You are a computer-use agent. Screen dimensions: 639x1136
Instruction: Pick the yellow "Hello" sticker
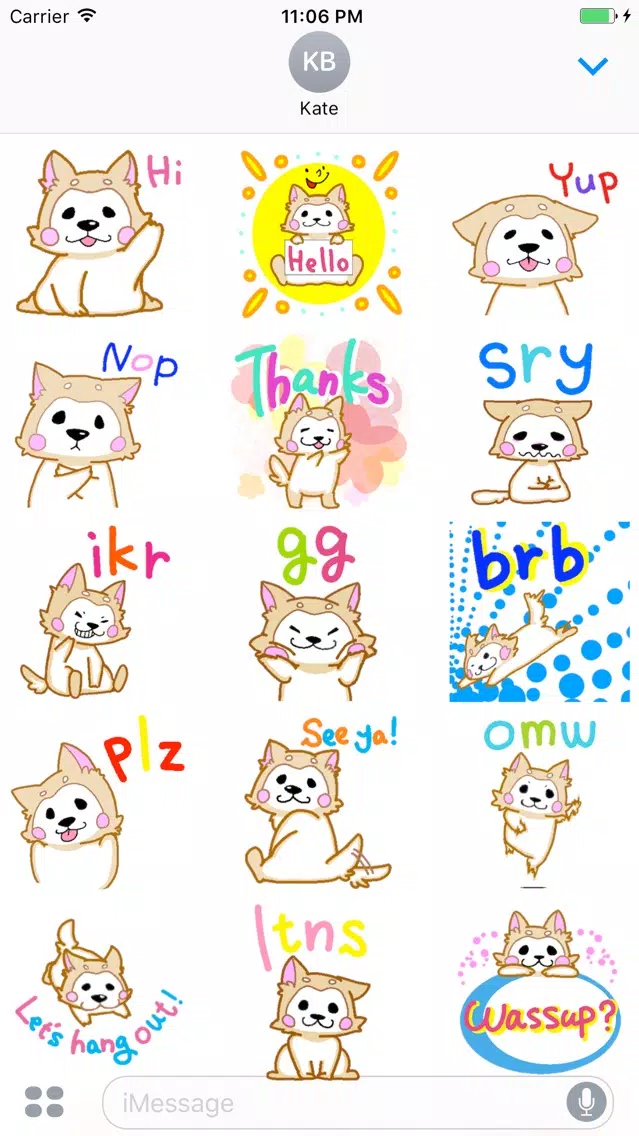coord(320,232)
